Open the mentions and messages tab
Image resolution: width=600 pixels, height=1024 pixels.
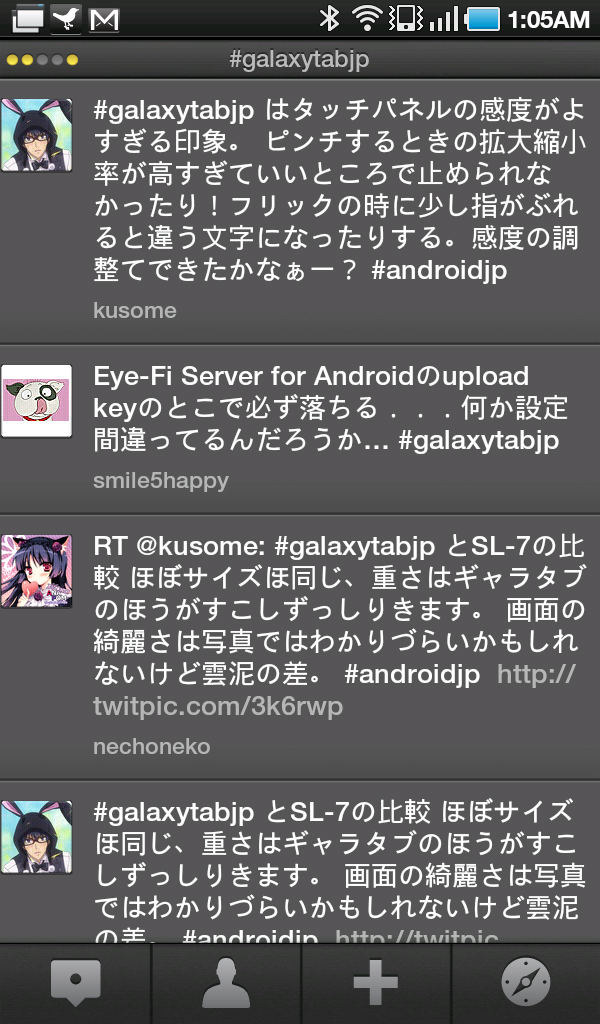(76, 984)
